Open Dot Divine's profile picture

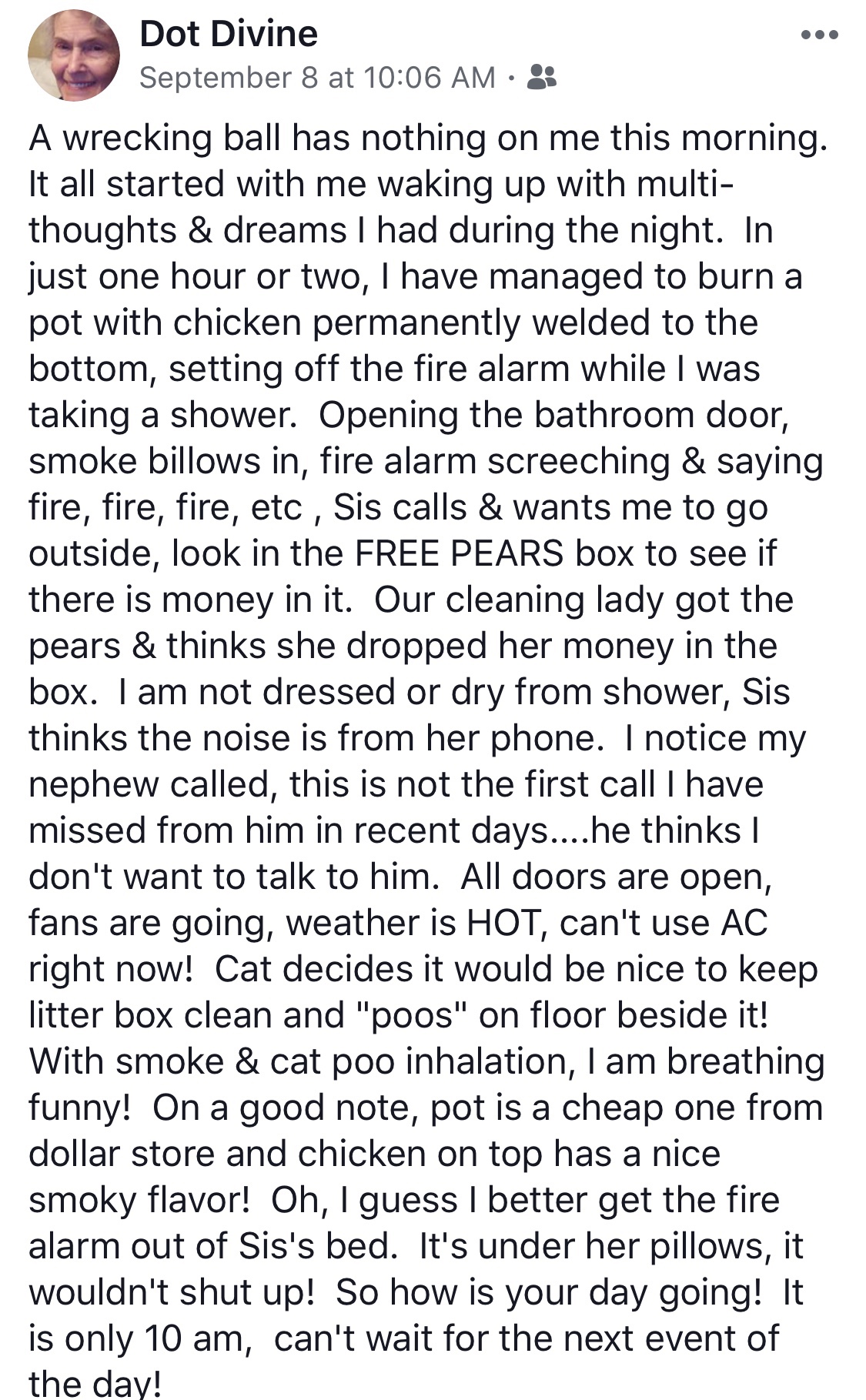tap(73, 55)
